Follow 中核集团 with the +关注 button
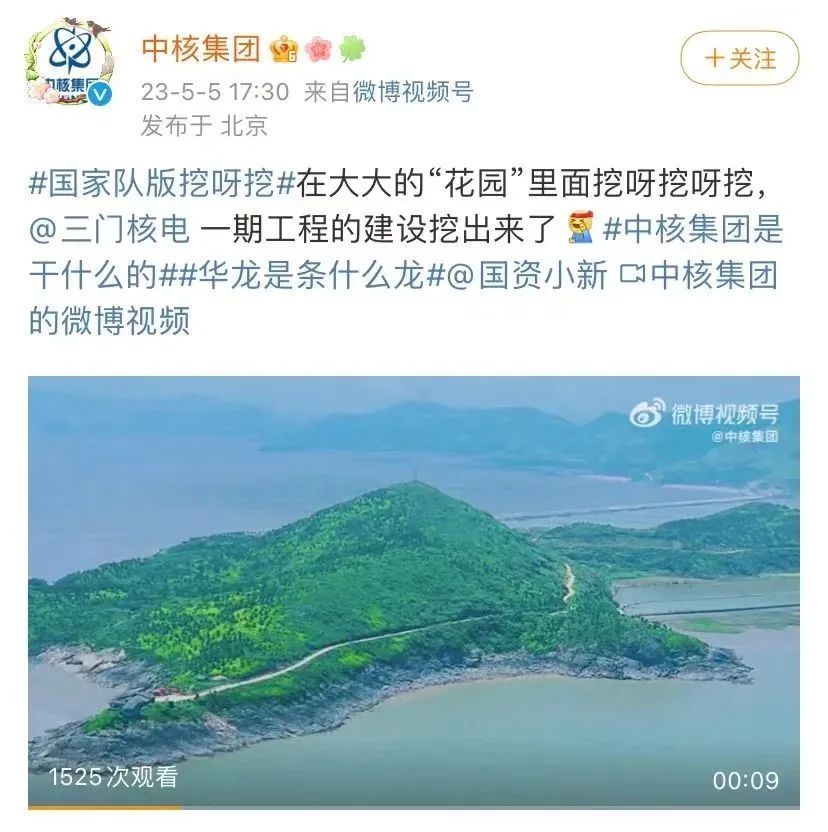This screenshot has height=832, width=828. click(739, 58)
